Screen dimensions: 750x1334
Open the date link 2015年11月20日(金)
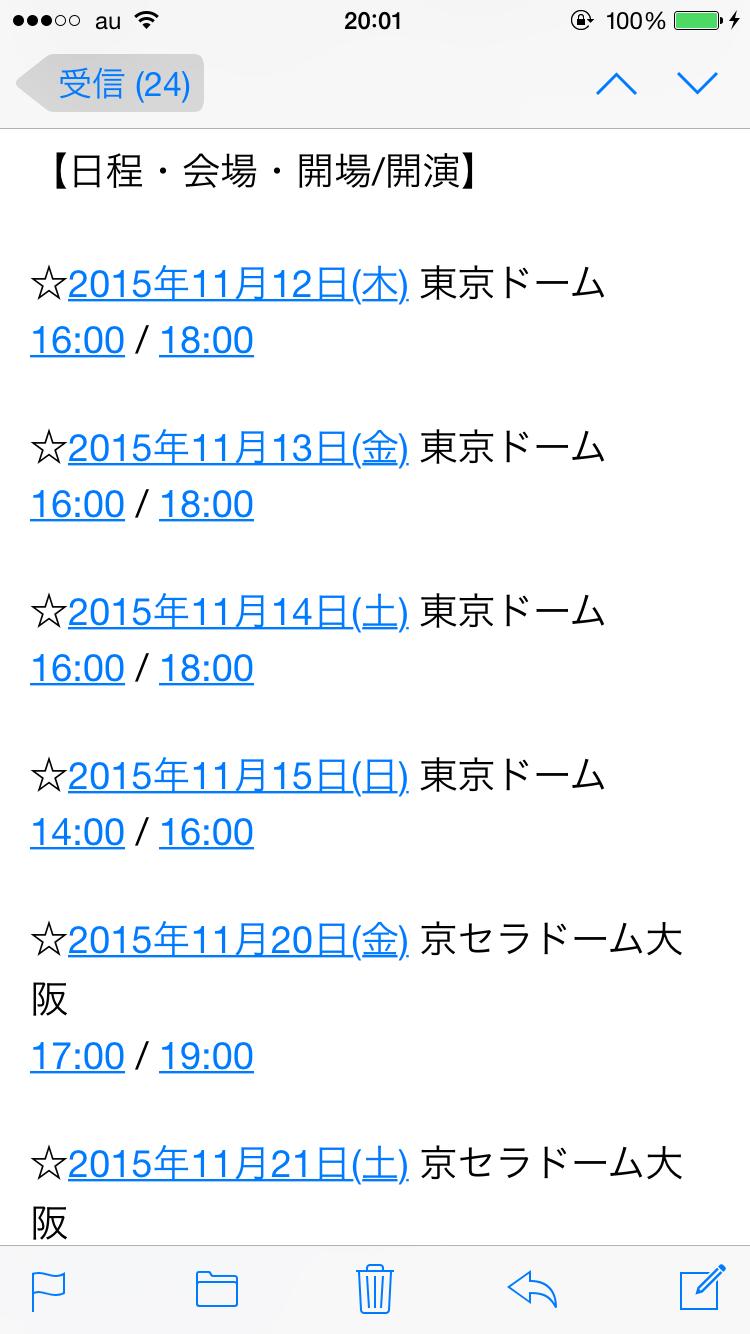(x=238, y=942)
